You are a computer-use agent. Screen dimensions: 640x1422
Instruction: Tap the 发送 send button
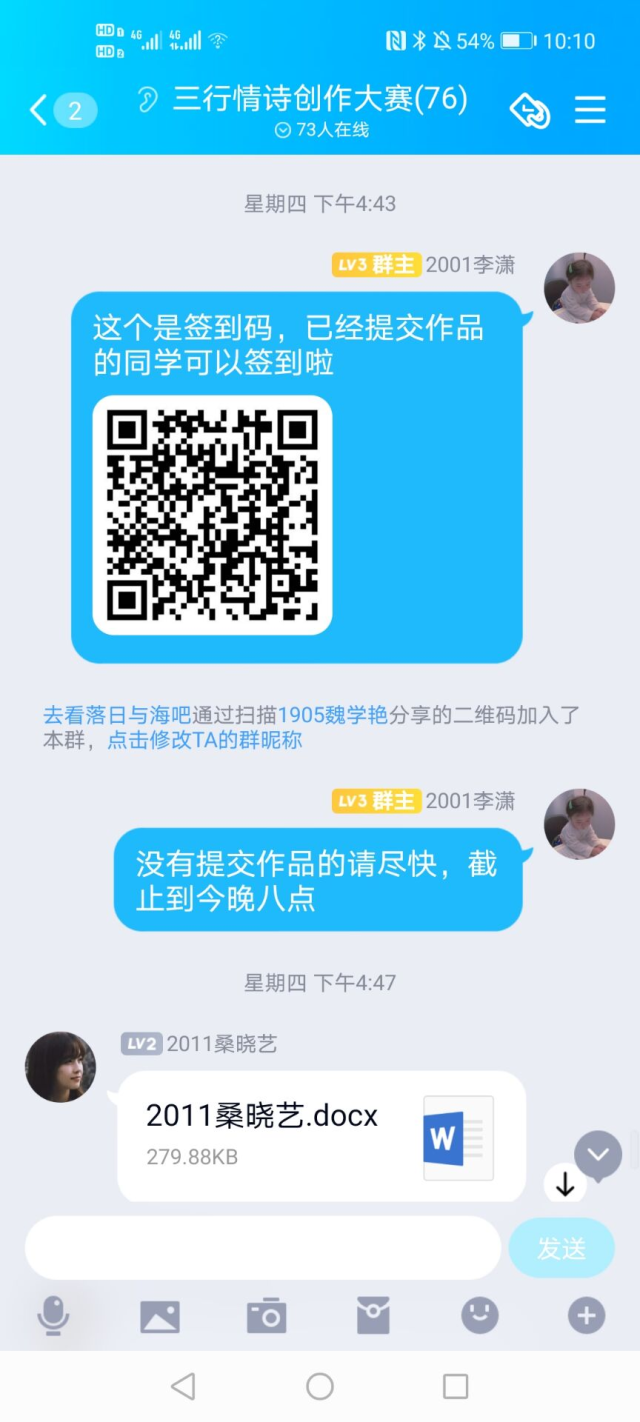pos(561,1248)
